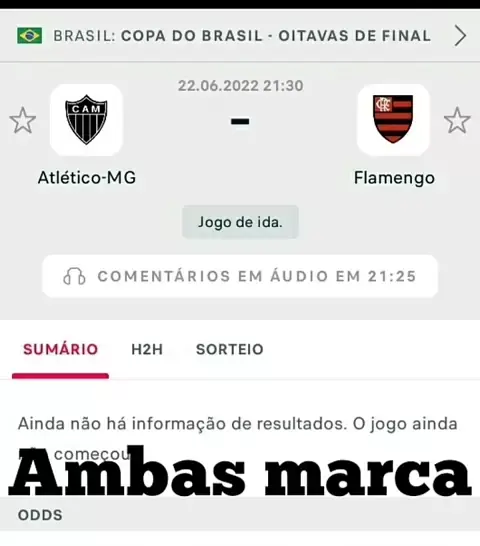Switch to the Sorteio tab
The image size is (480, 546).
pyautogui.click(x=230, y=350)
